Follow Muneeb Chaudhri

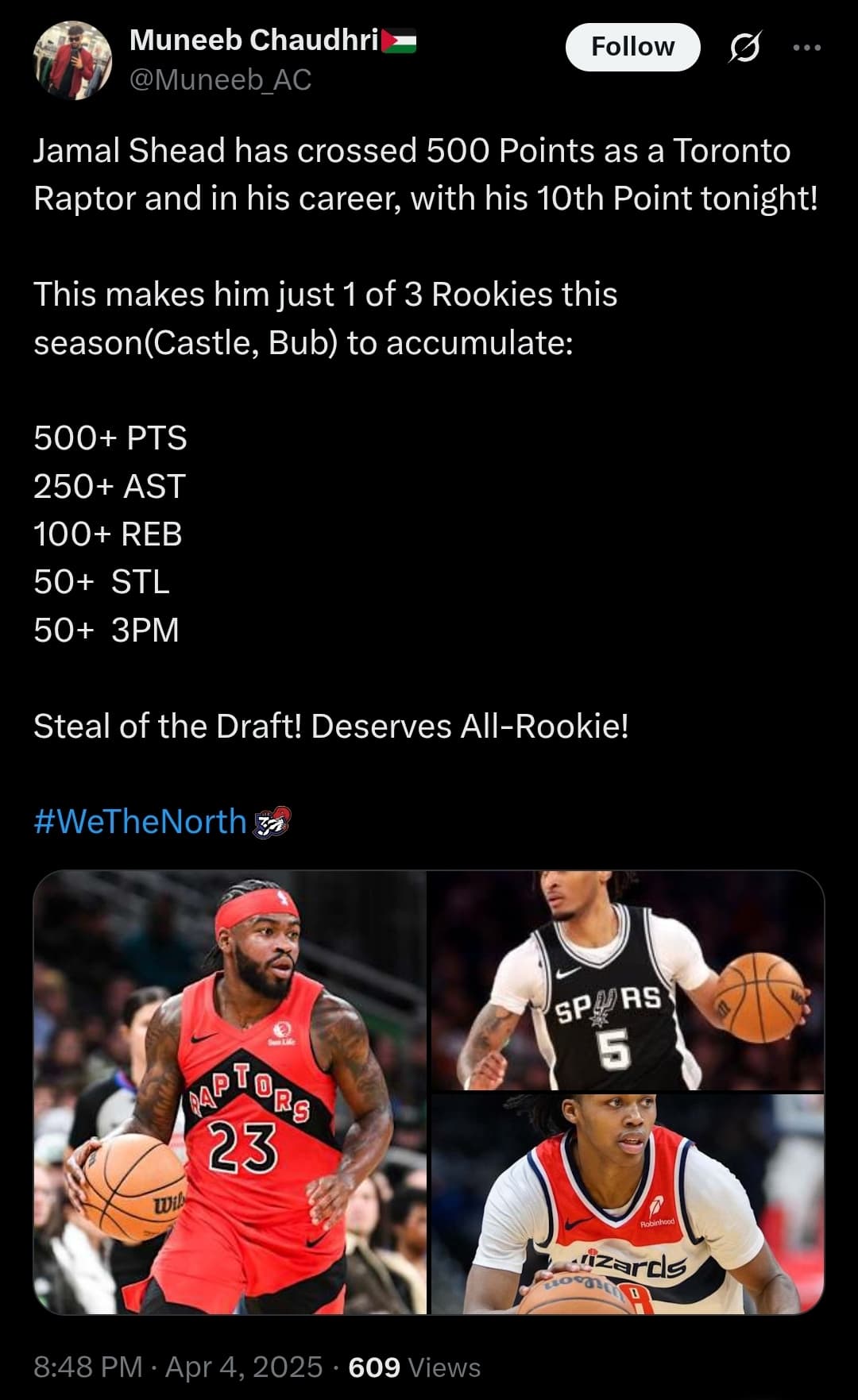pos(632,47)
